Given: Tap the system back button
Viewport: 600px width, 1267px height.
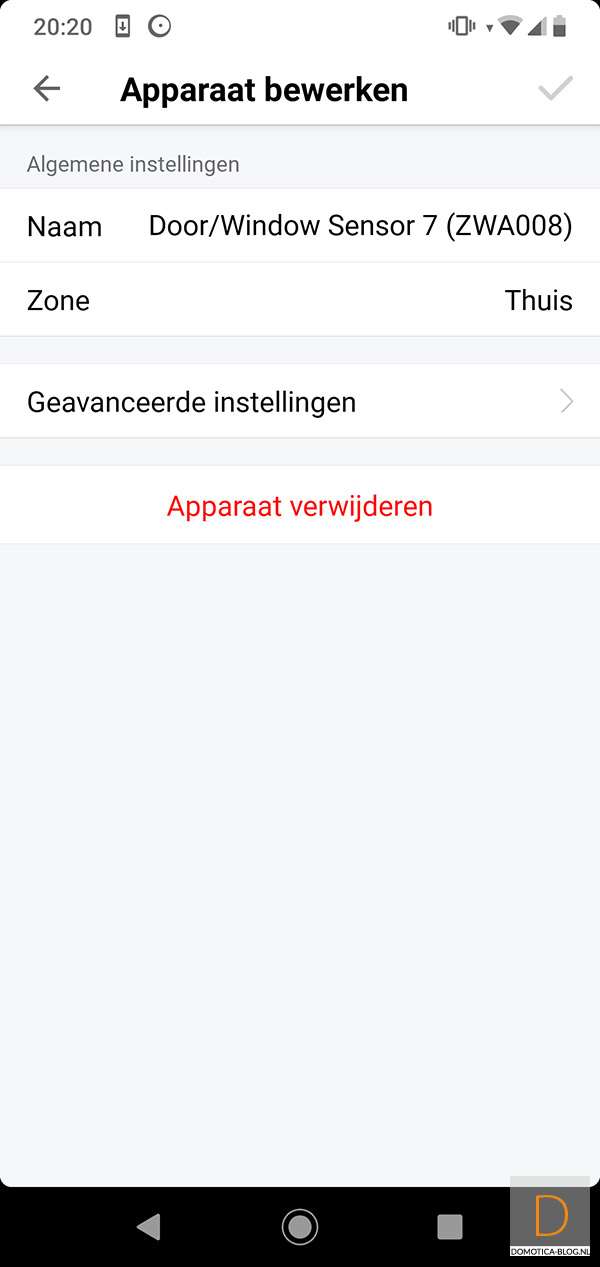Looking at the screenshot, I should 149,1226.
